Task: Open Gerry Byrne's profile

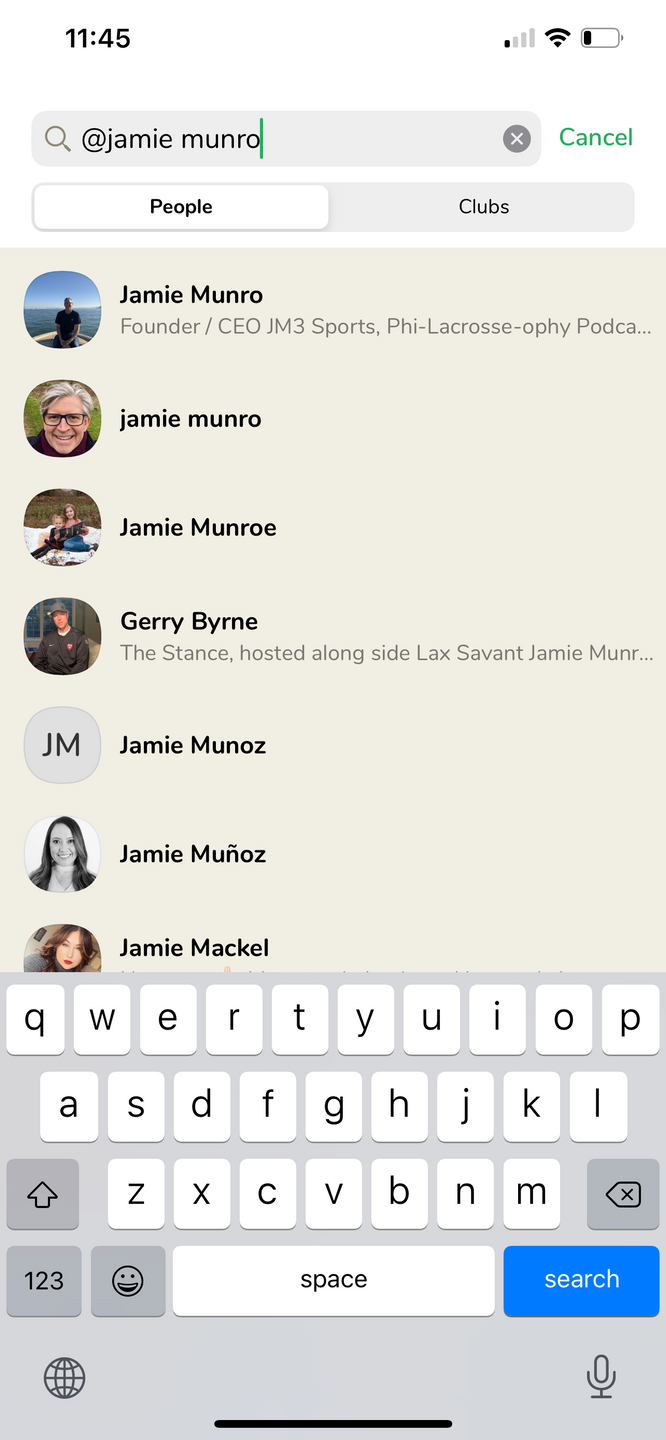Action: point(333,636)
